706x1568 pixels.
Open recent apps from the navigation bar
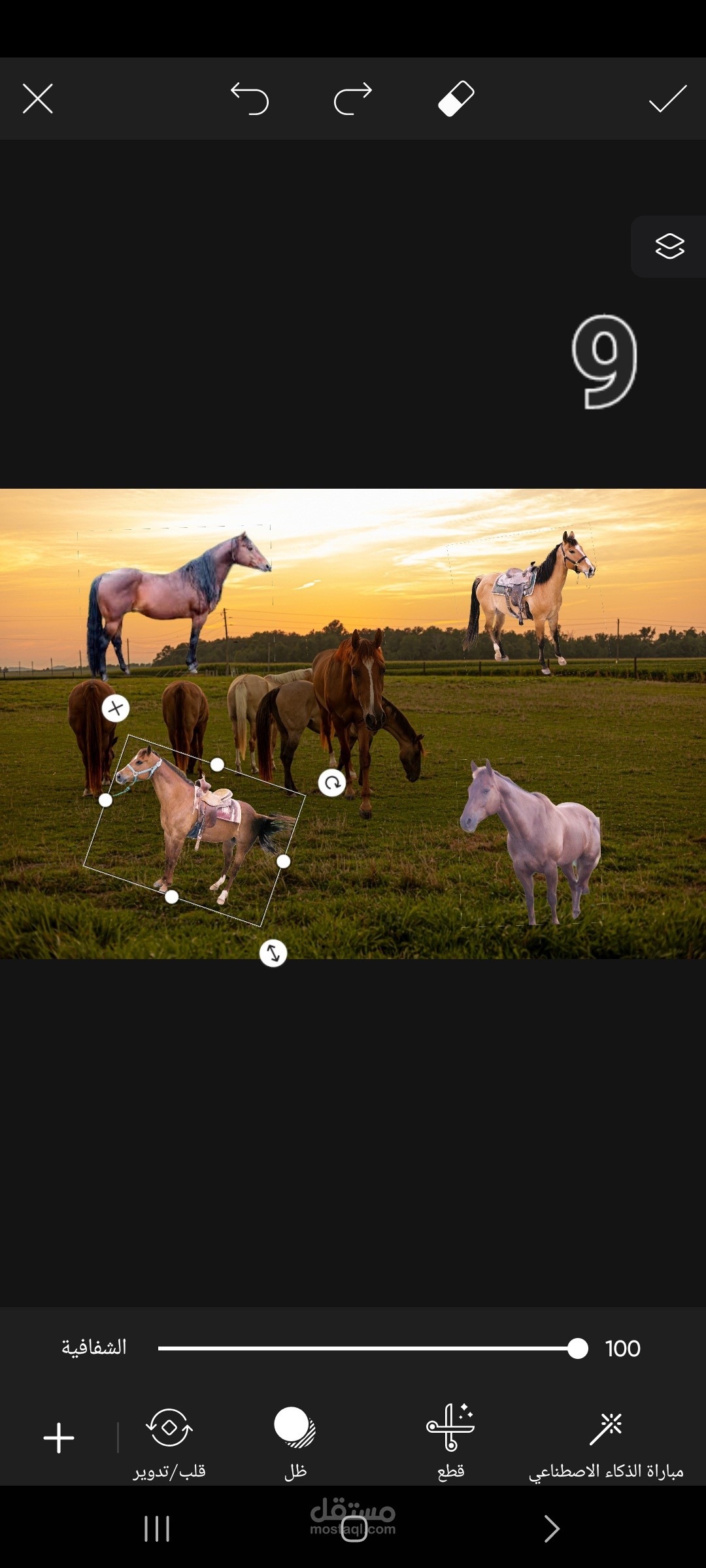coord(157,1529)
